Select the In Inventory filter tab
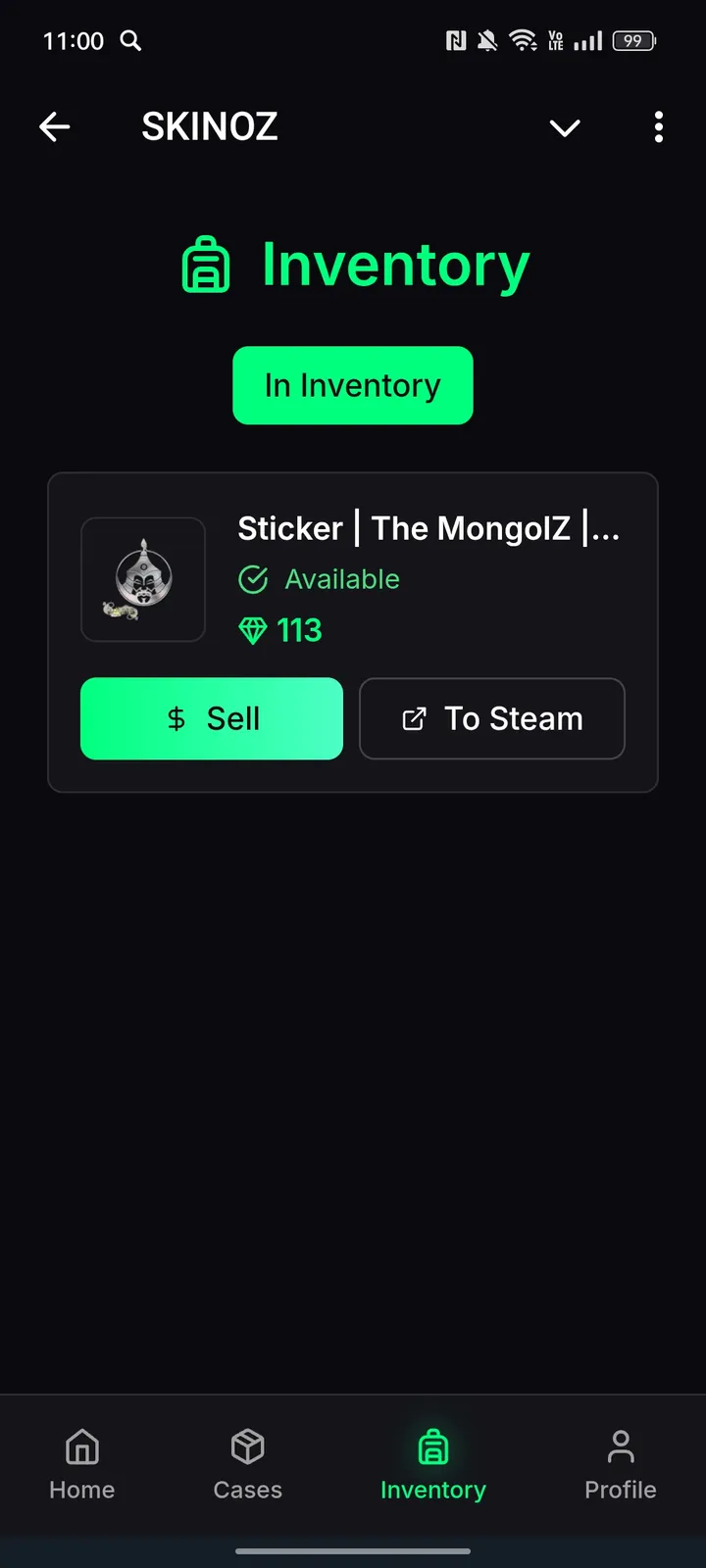The width and height of the screenshot is (706, 1568). pos(352,385)
